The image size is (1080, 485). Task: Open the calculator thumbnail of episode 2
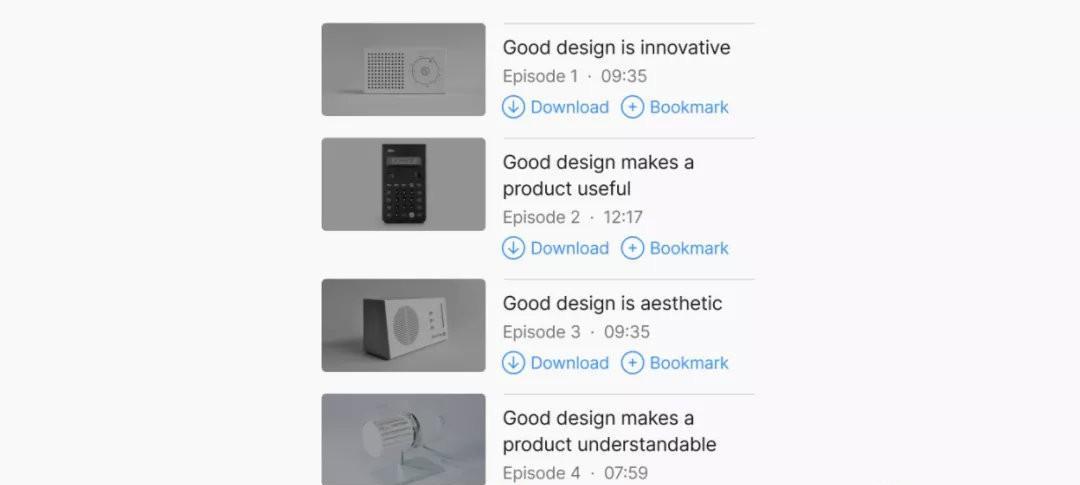[403, 184]
